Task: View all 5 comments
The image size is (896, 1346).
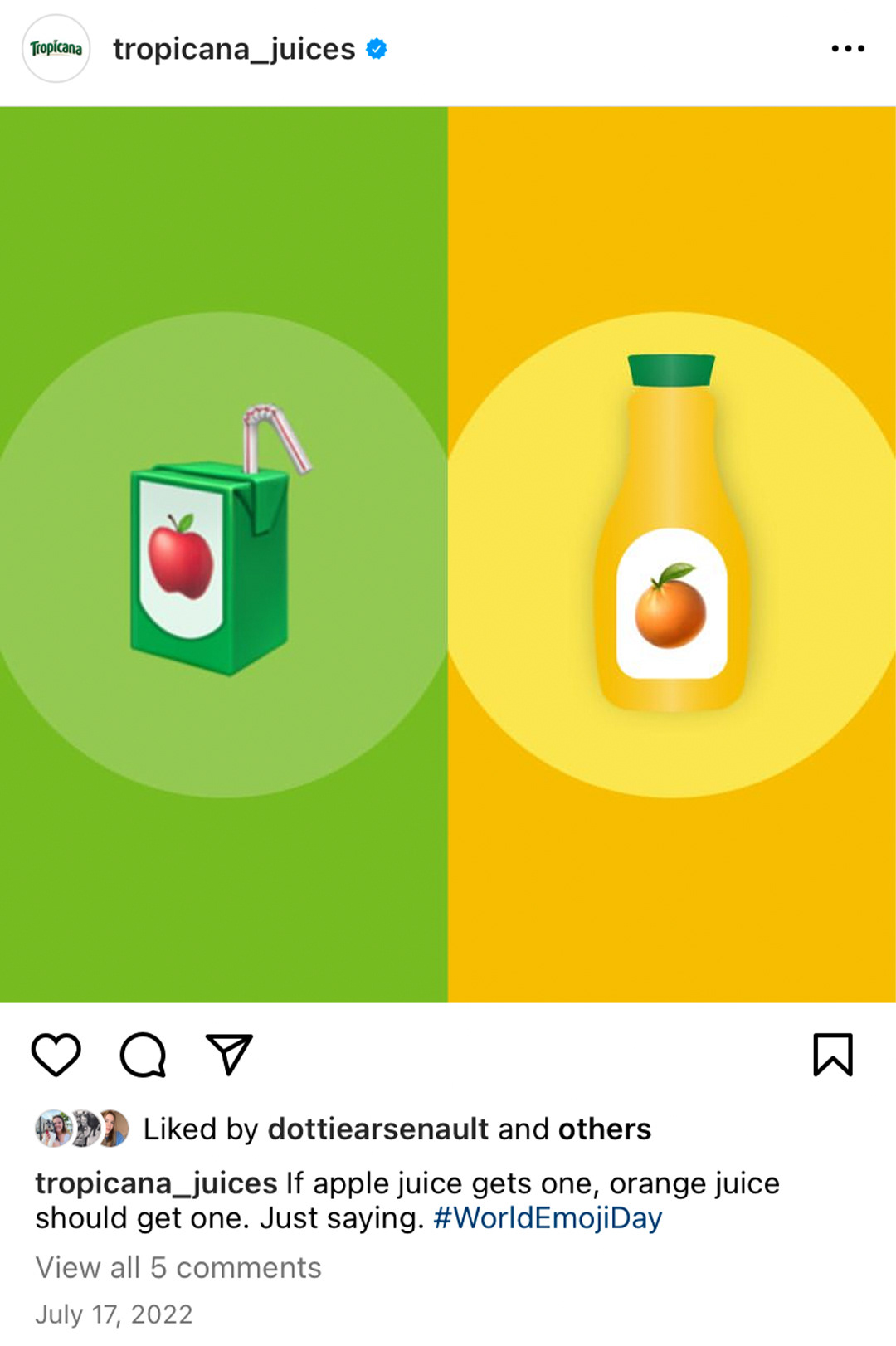Action: 178,1267
